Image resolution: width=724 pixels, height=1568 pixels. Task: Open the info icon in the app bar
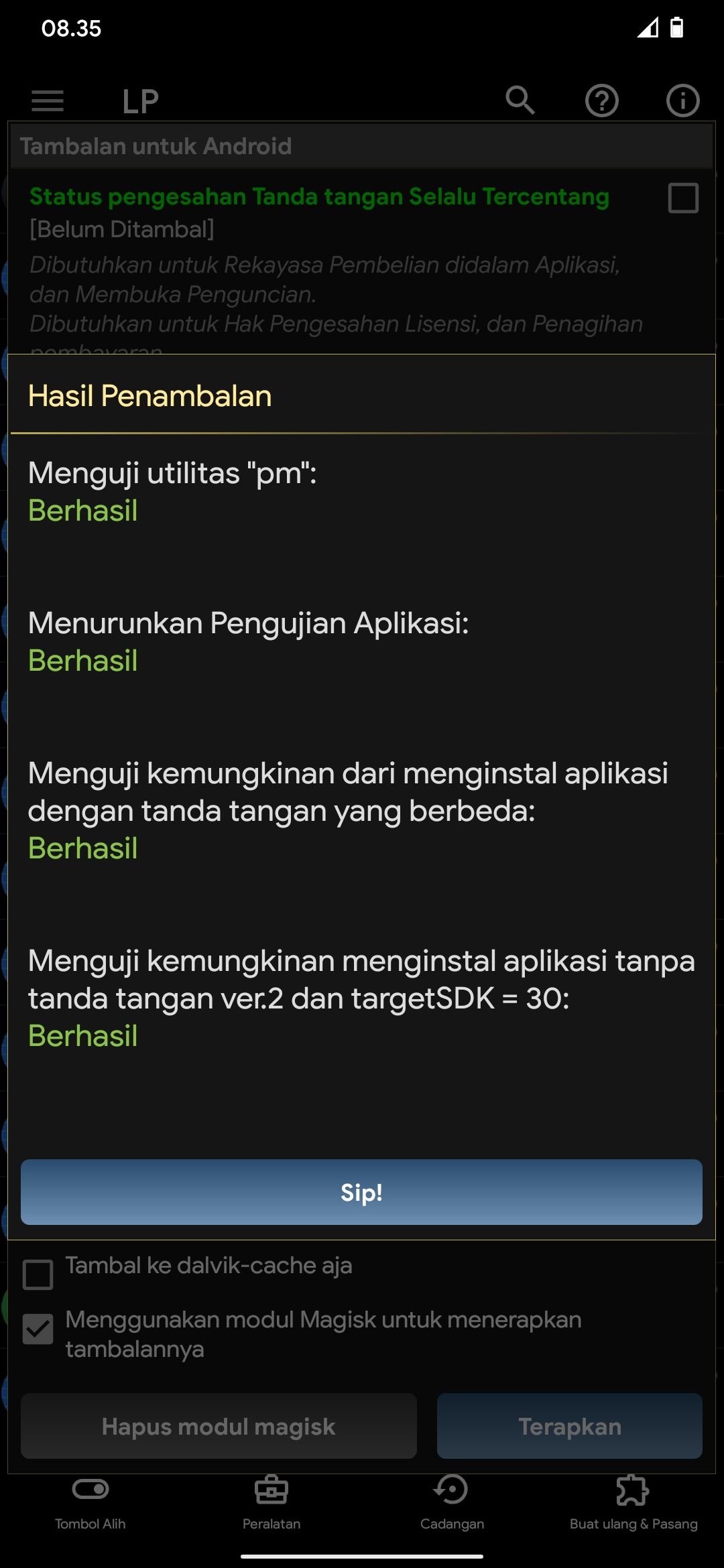click(x=682, y=101)
